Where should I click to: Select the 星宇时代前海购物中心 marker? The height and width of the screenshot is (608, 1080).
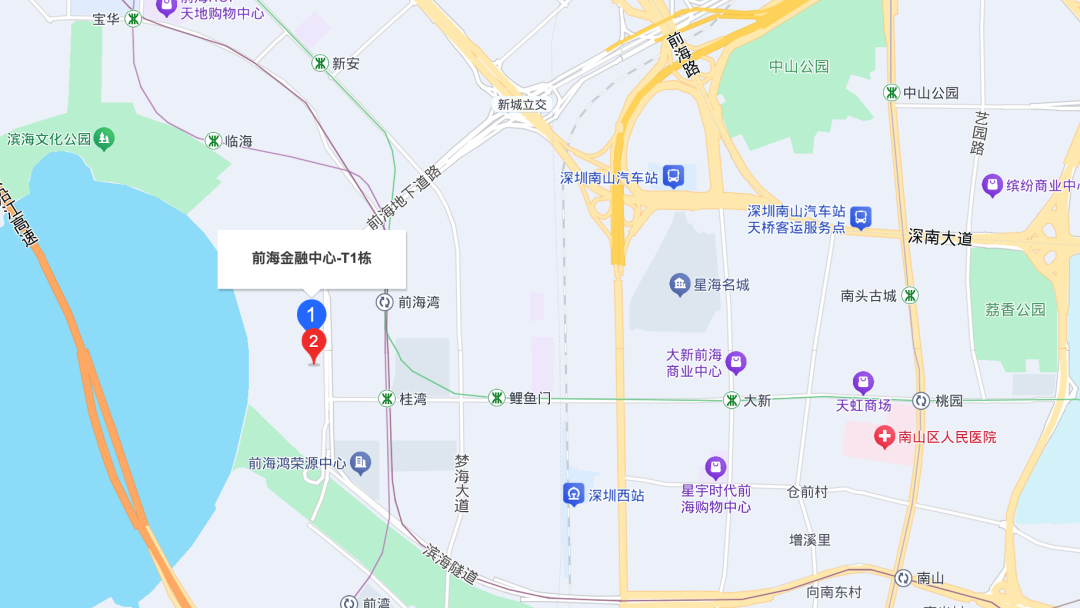[715, 467]
